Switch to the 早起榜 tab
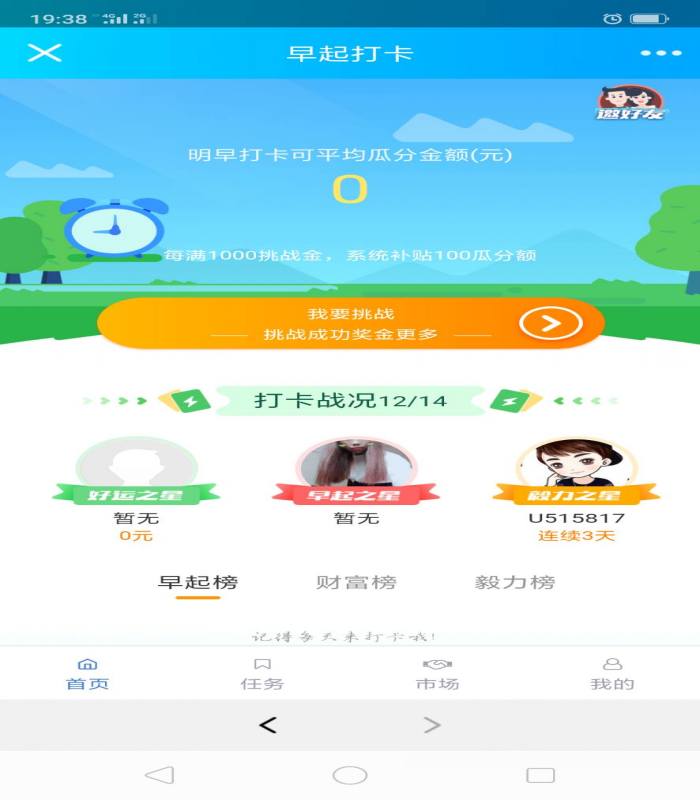The height and width of the screenshot is (800, 700). 198,582
